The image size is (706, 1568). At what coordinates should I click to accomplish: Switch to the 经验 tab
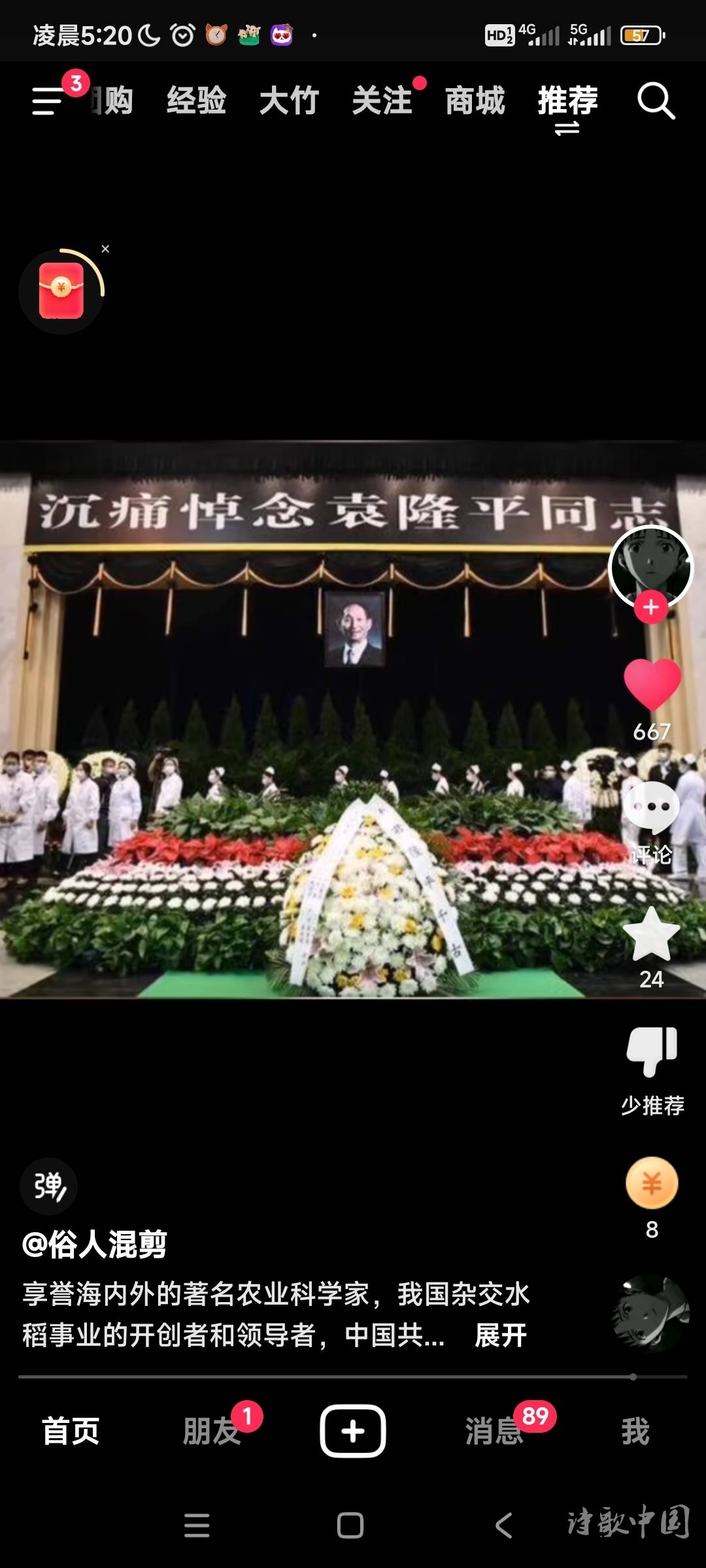point(196,101)
